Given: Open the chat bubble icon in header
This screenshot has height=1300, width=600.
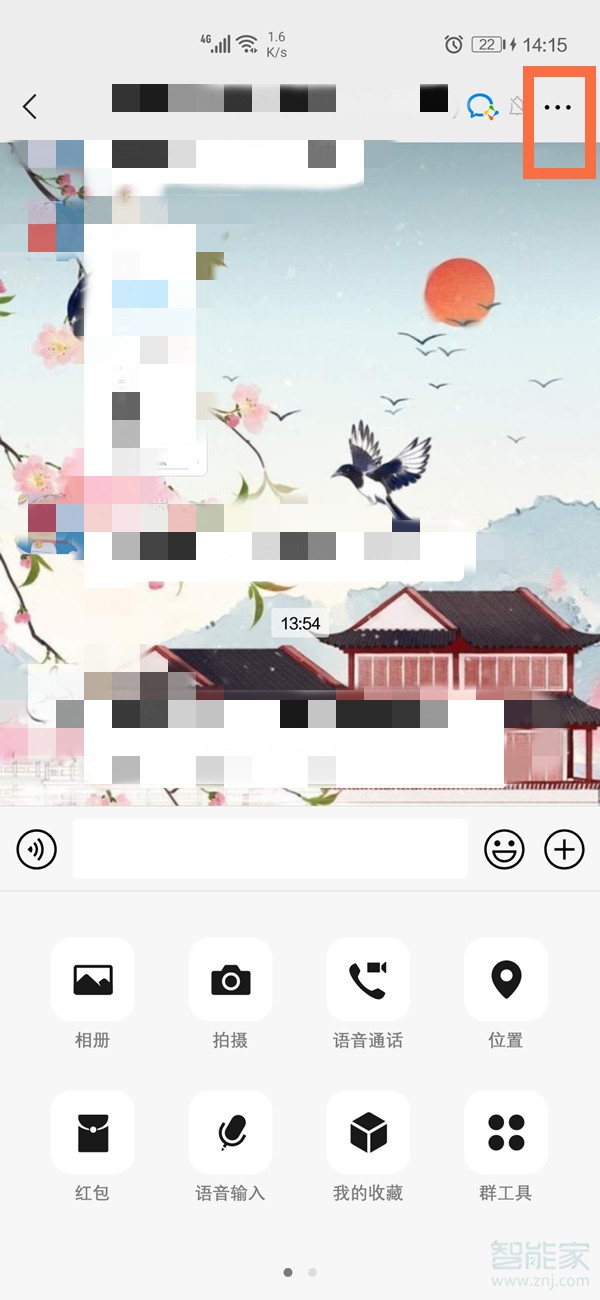Looking at the screenshot, I should 482,107.
